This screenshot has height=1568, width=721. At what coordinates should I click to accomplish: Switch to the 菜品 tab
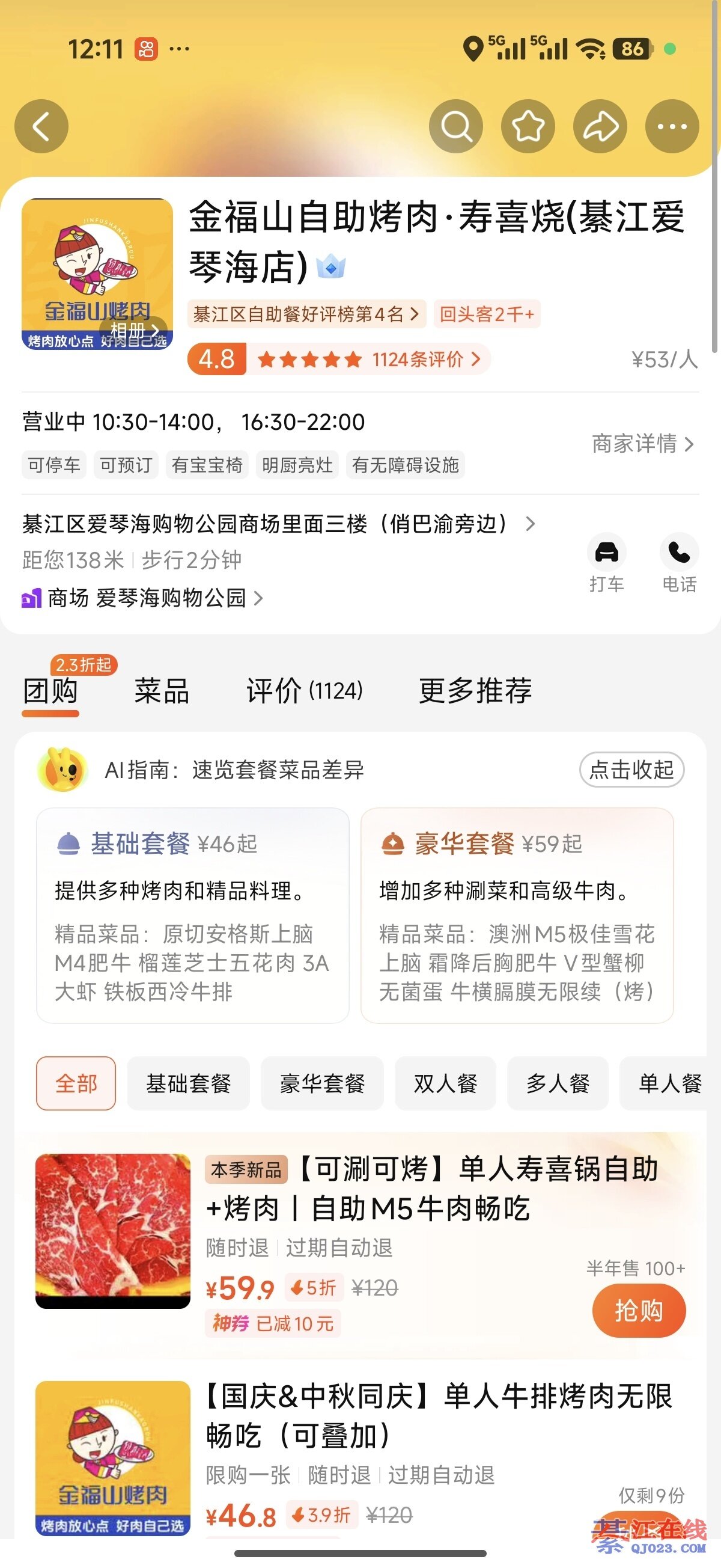click(162, 691)
